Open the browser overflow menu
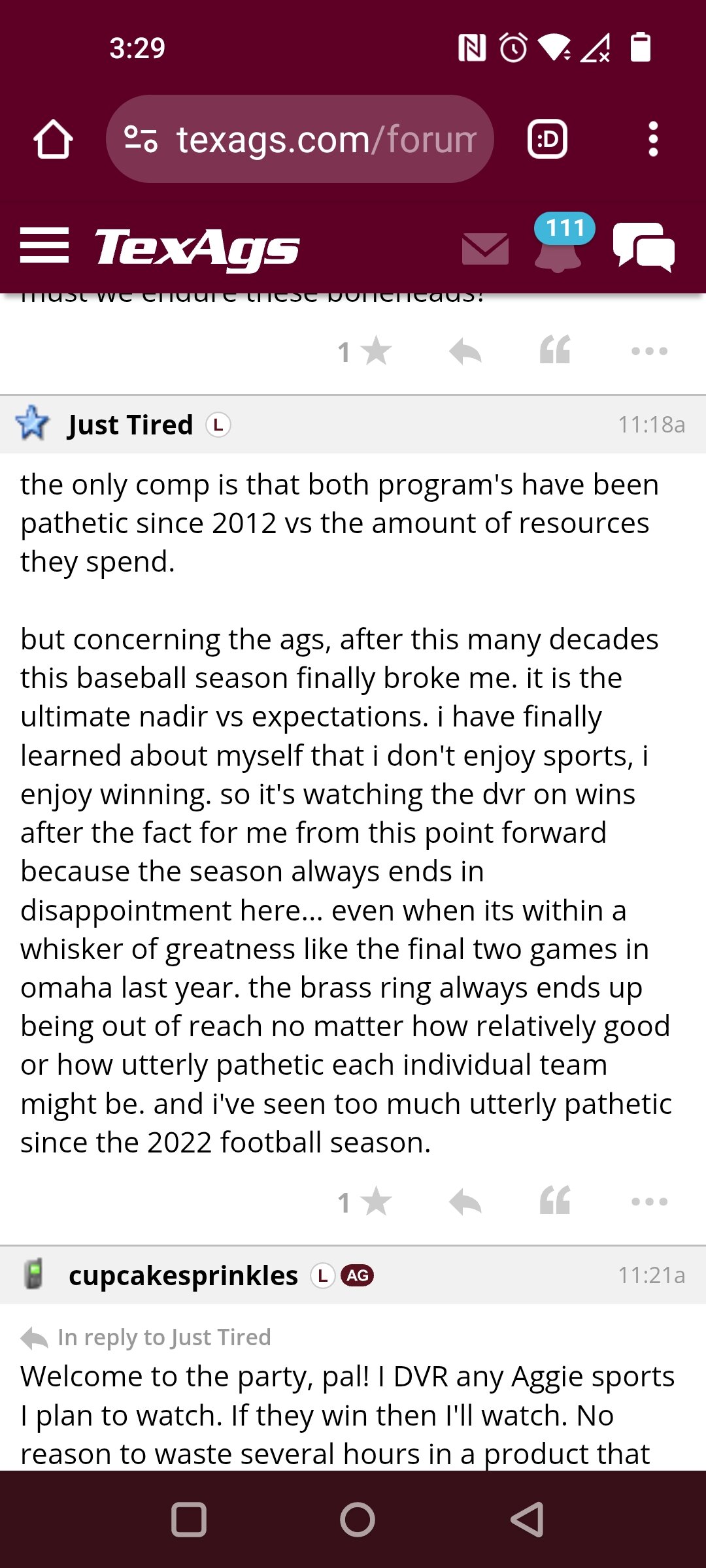This screenshot has height=1568, width=706. pyautogui.click(x=652, y=139)
